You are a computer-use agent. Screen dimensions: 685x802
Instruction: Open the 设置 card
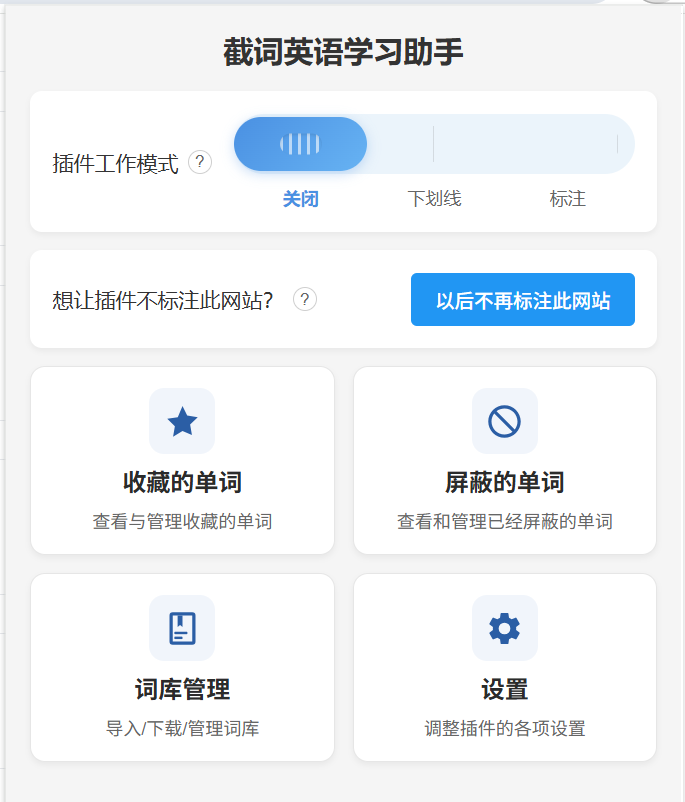click(x=504, y=667)
